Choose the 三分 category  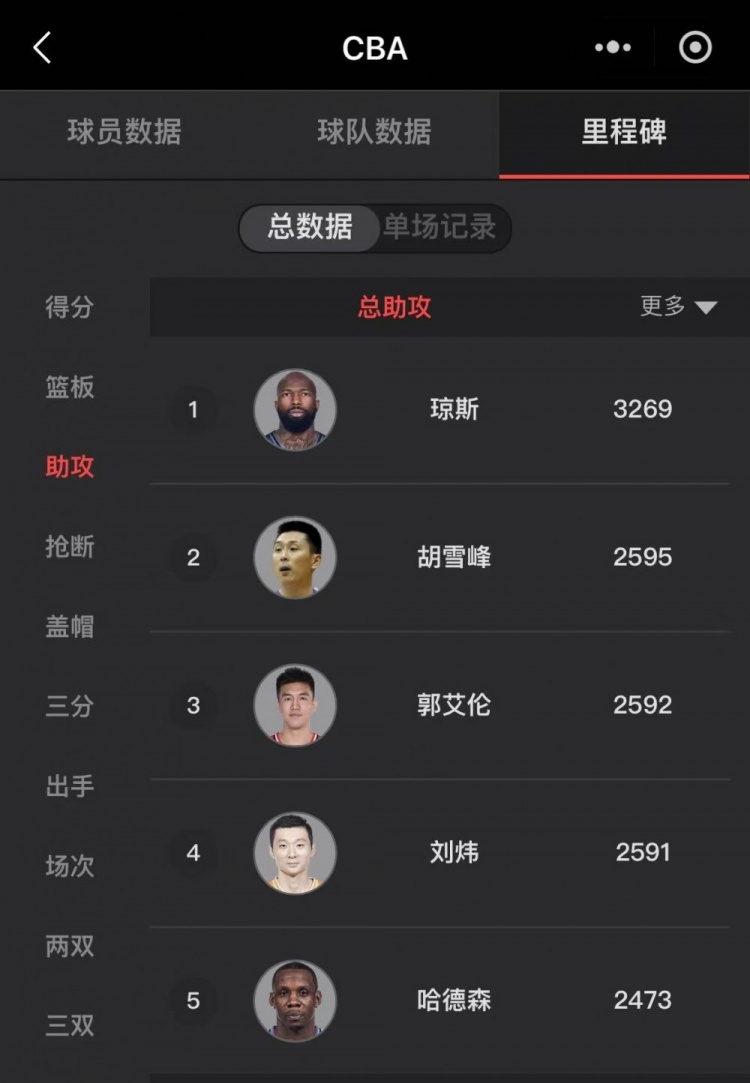click(69, 706)
